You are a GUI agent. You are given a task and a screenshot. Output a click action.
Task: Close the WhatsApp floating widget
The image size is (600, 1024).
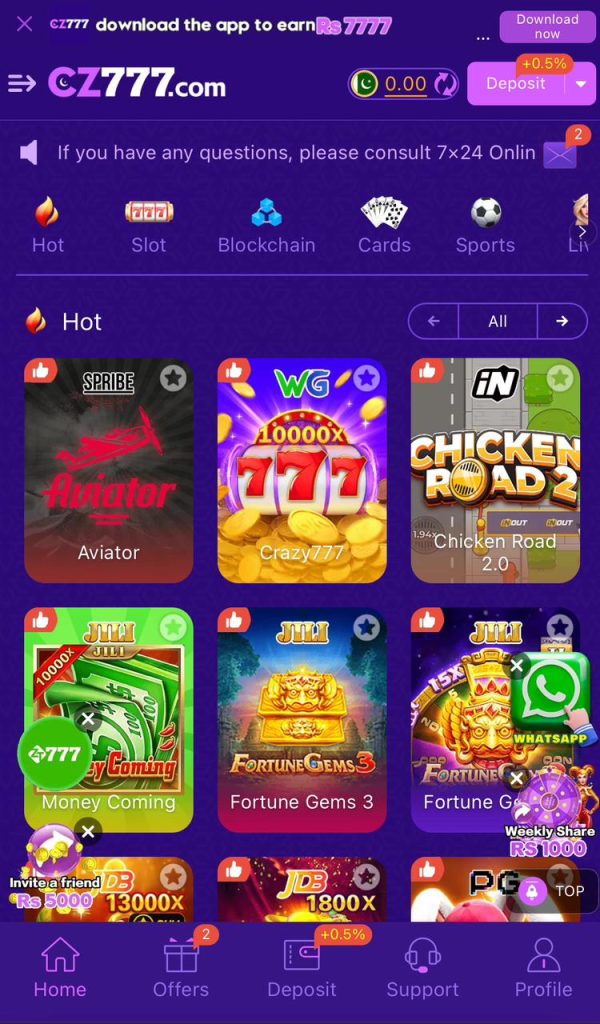517,665
